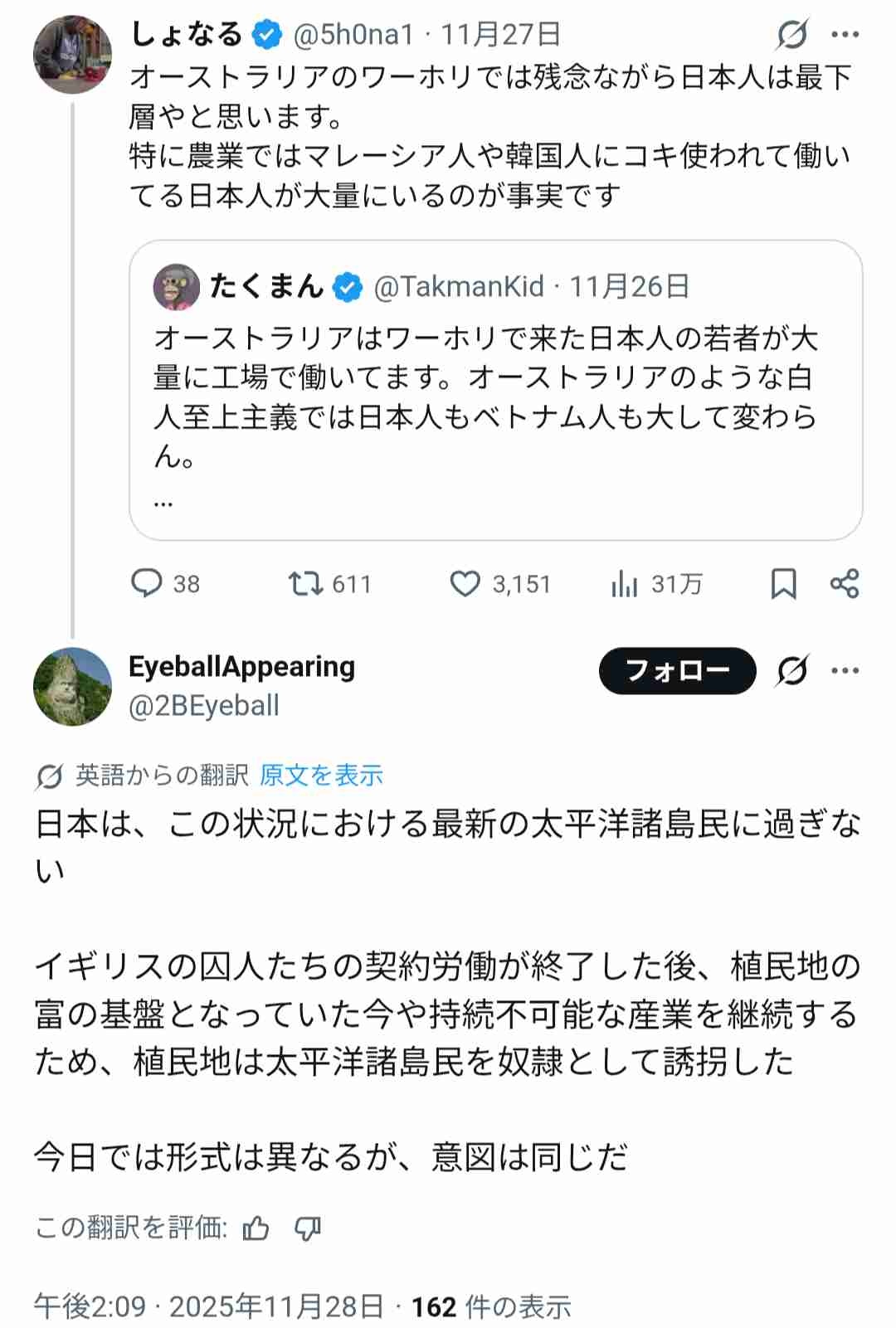Image resolution: width=896 pixels, height=1328 pixels.
Task: Tap the Grok icon on しょなる's post
Action: (792, 35)
